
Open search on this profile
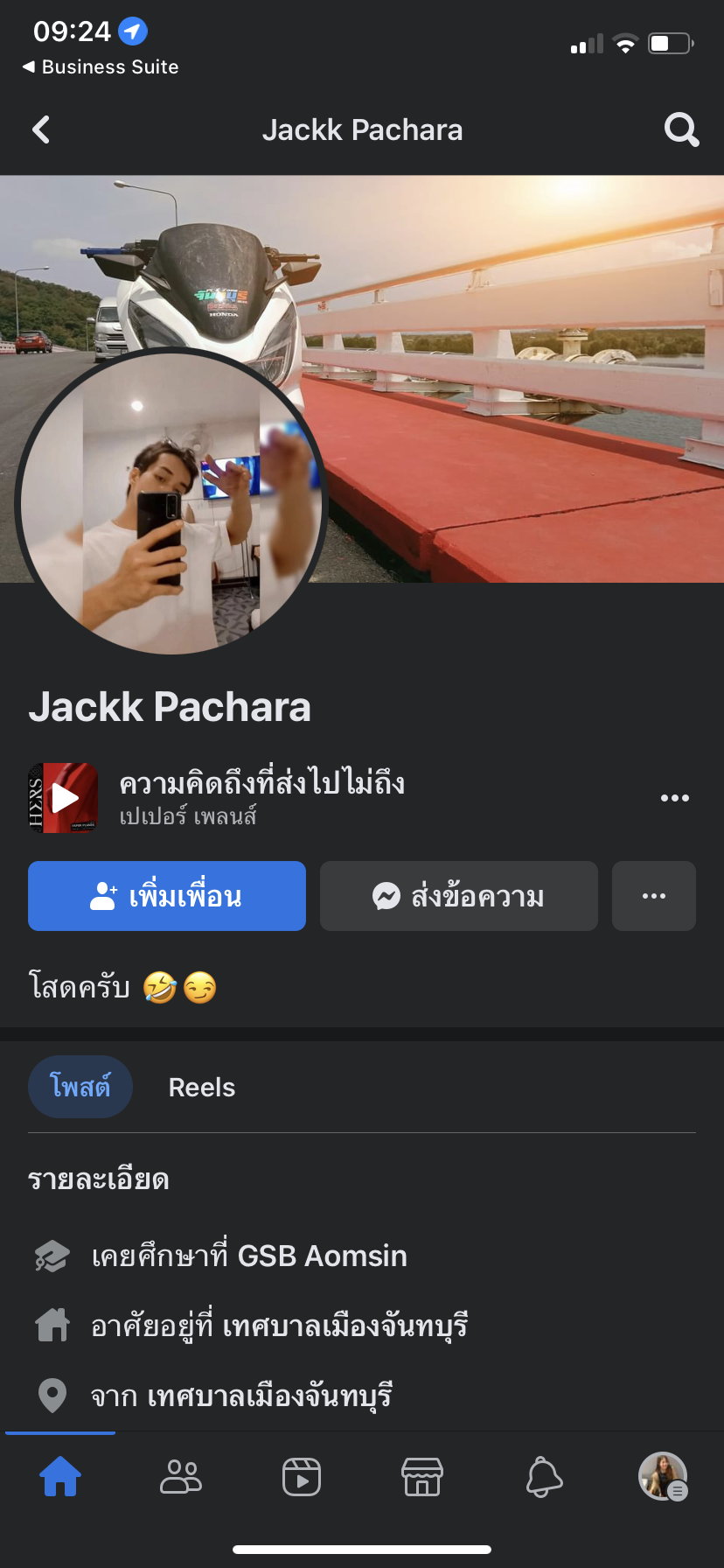coord(681,130)
